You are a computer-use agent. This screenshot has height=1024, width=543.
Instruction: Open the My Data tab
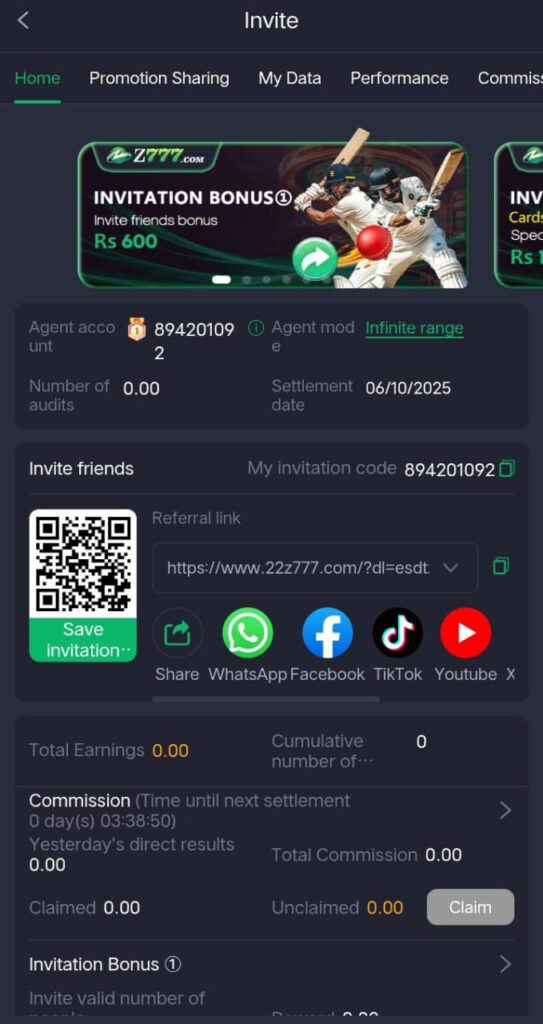click(x=289, y=78)
